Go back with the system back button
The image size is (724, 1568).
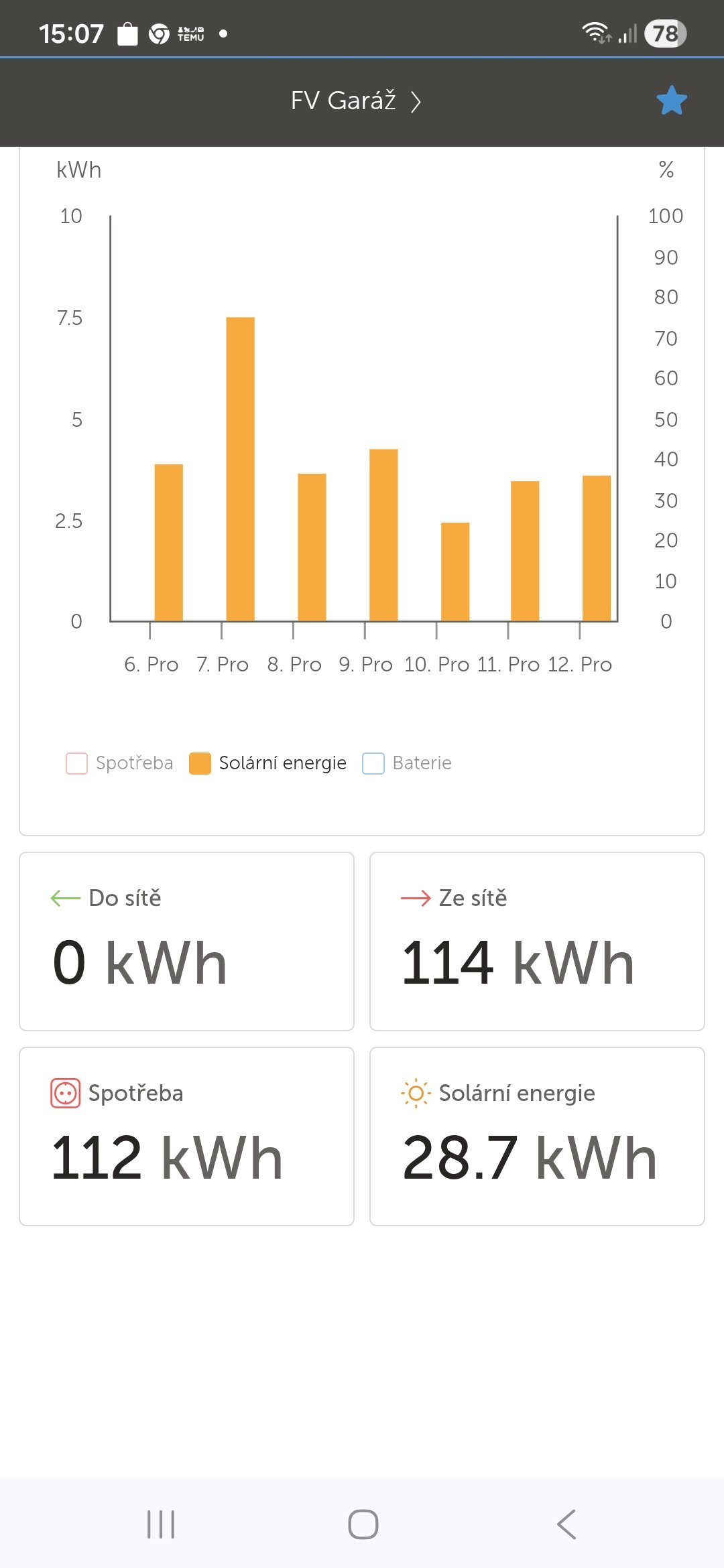(566, 1524)
